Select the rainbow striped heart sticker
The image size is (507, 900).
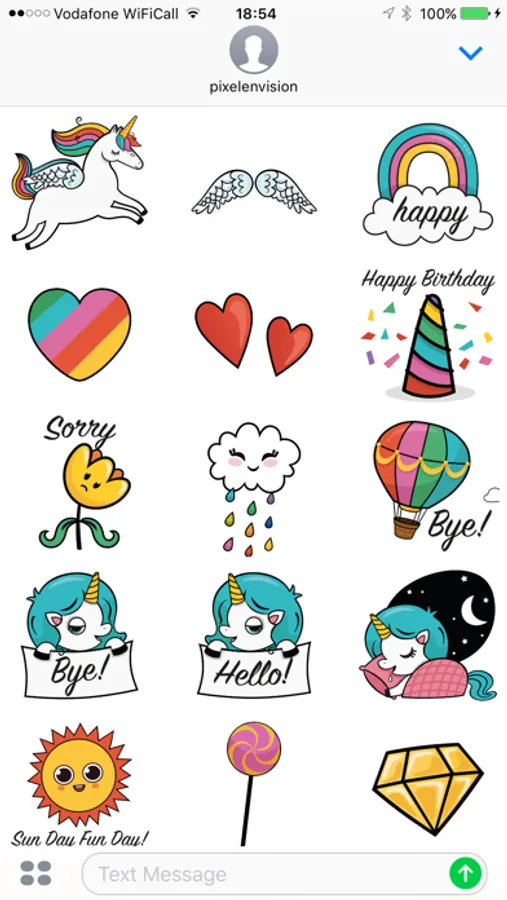pos(79,334)
